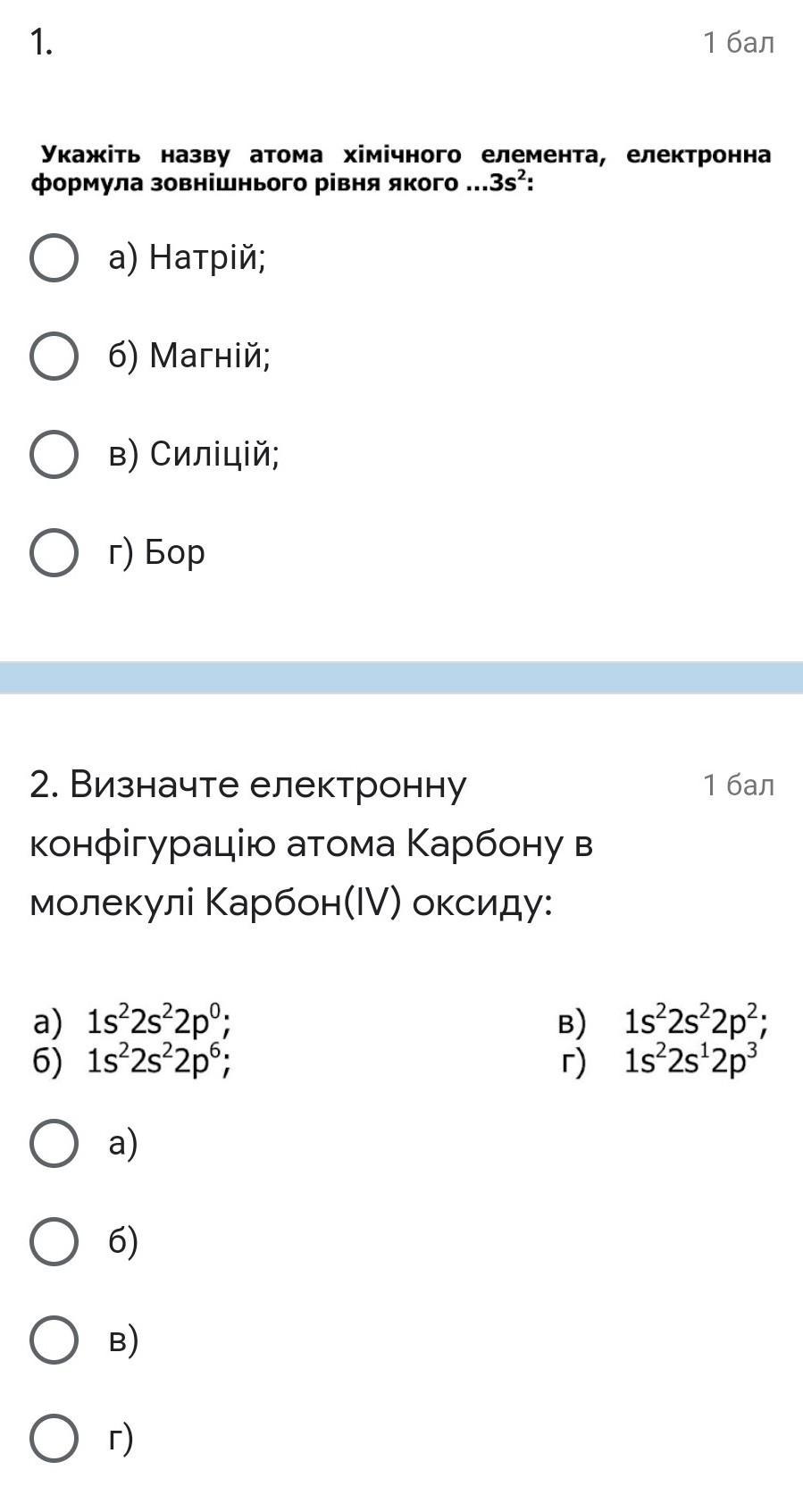The width and height of the screenshot is (803, 1512).
Task: Select а) for question 2
Action: click(54, 1143)
